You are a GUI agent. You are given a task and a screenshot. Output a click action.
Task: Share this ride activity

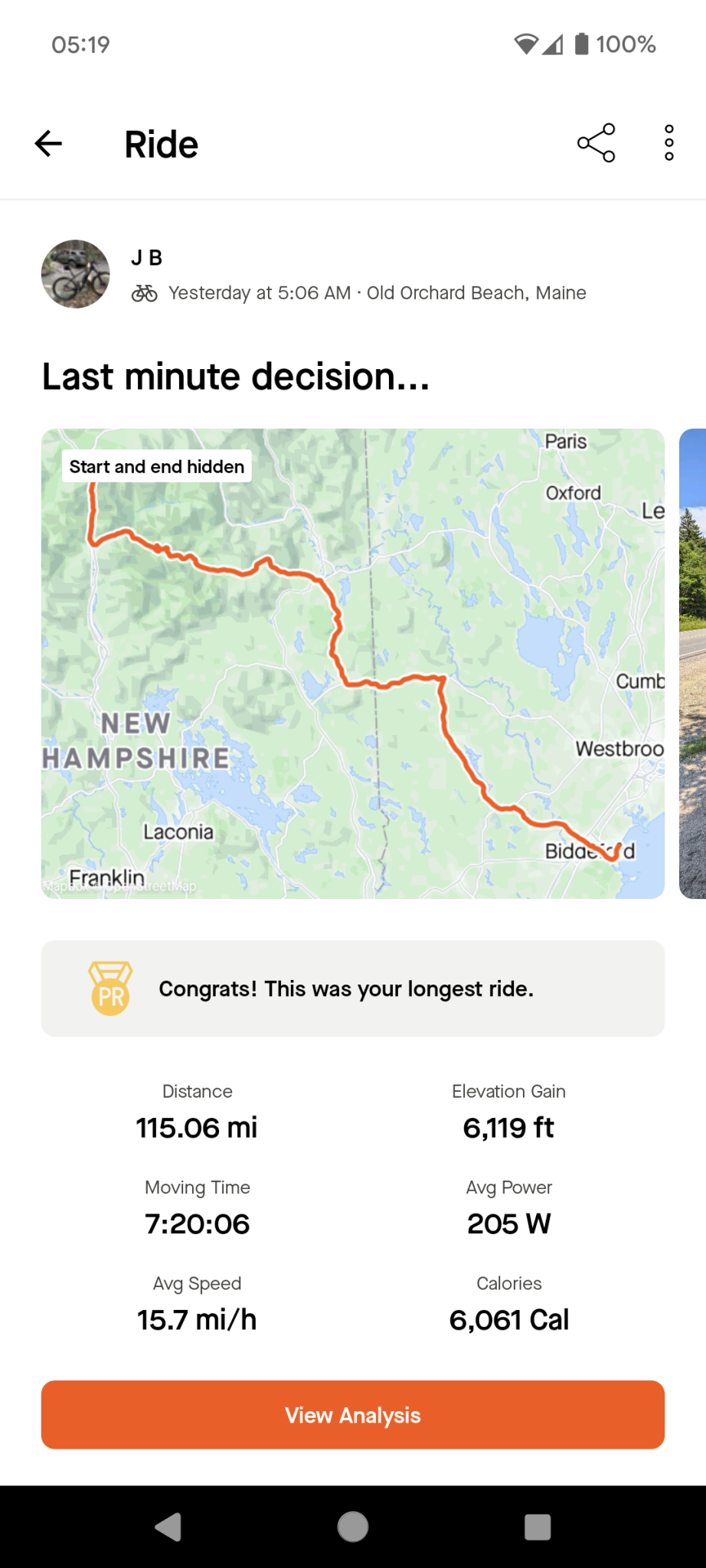596,143
